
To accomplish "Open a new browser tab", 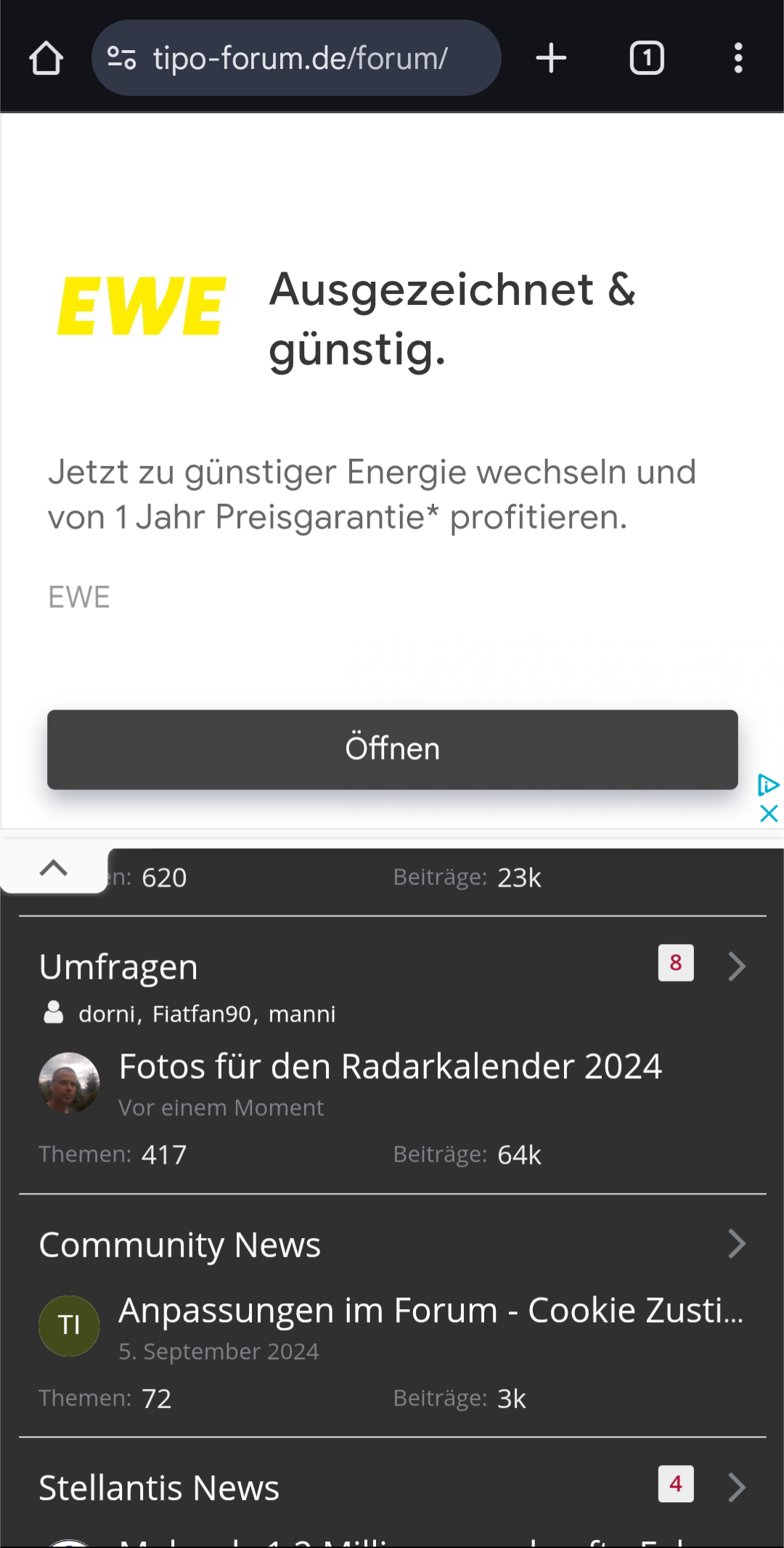I will [x=551, y=58].
